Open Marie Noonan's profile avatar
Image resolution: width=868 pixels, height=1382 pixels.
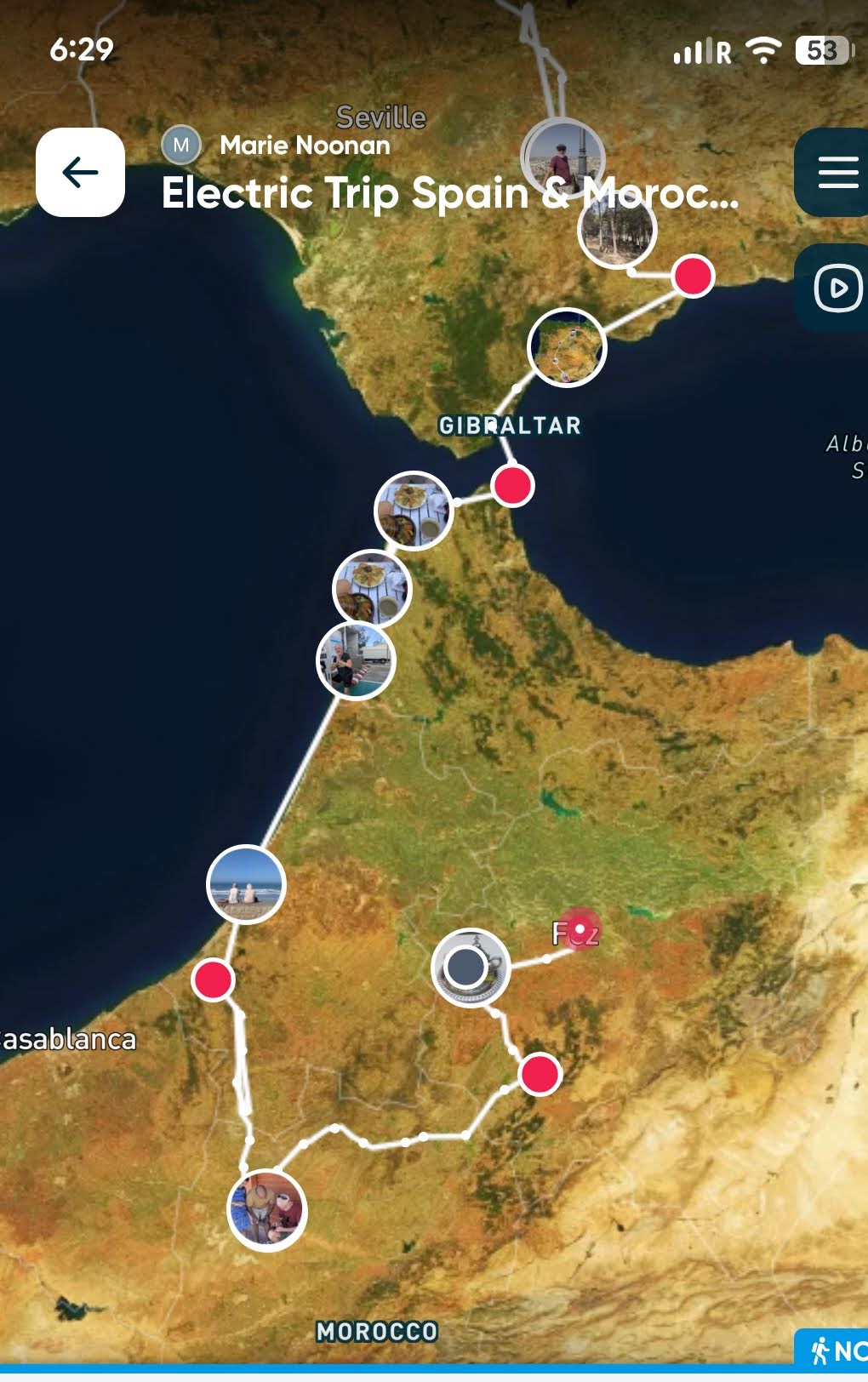coord(181,145)
